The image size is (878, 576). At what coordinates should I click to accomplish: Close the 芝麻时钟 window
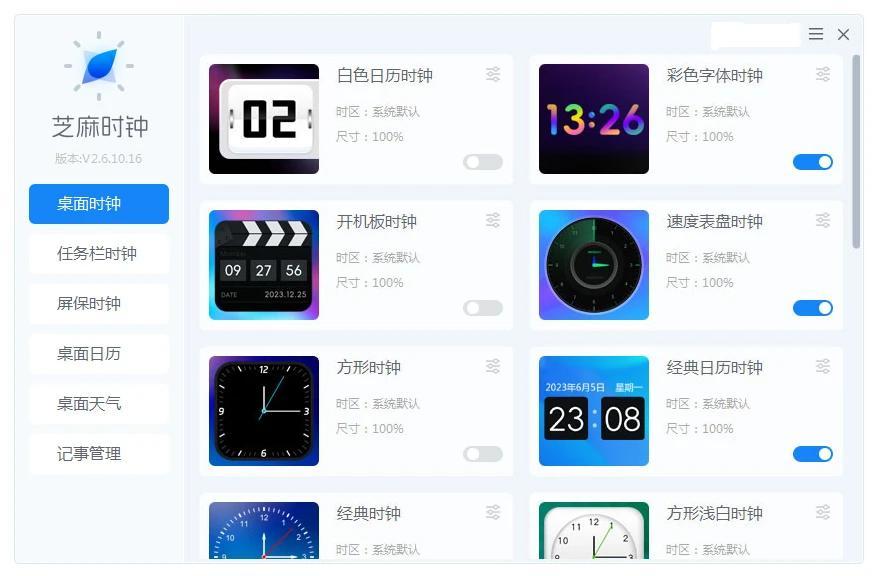click(x=843, y=34)
